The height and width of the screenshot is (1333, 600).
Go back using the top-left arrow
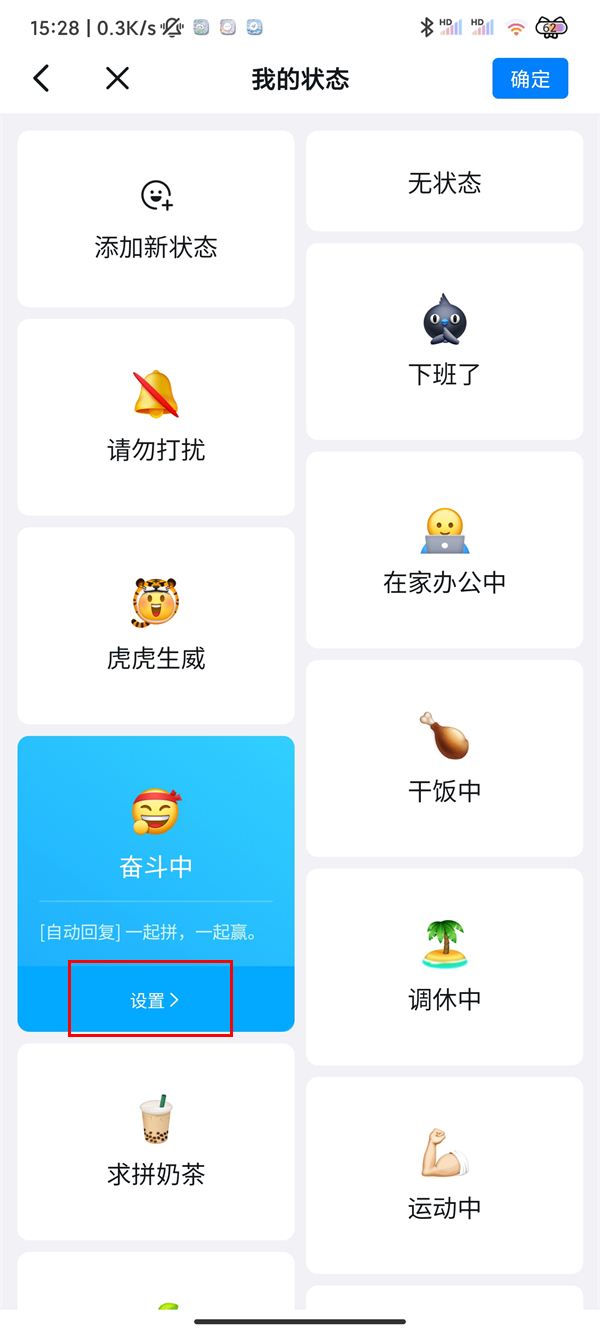coord(41,79)
